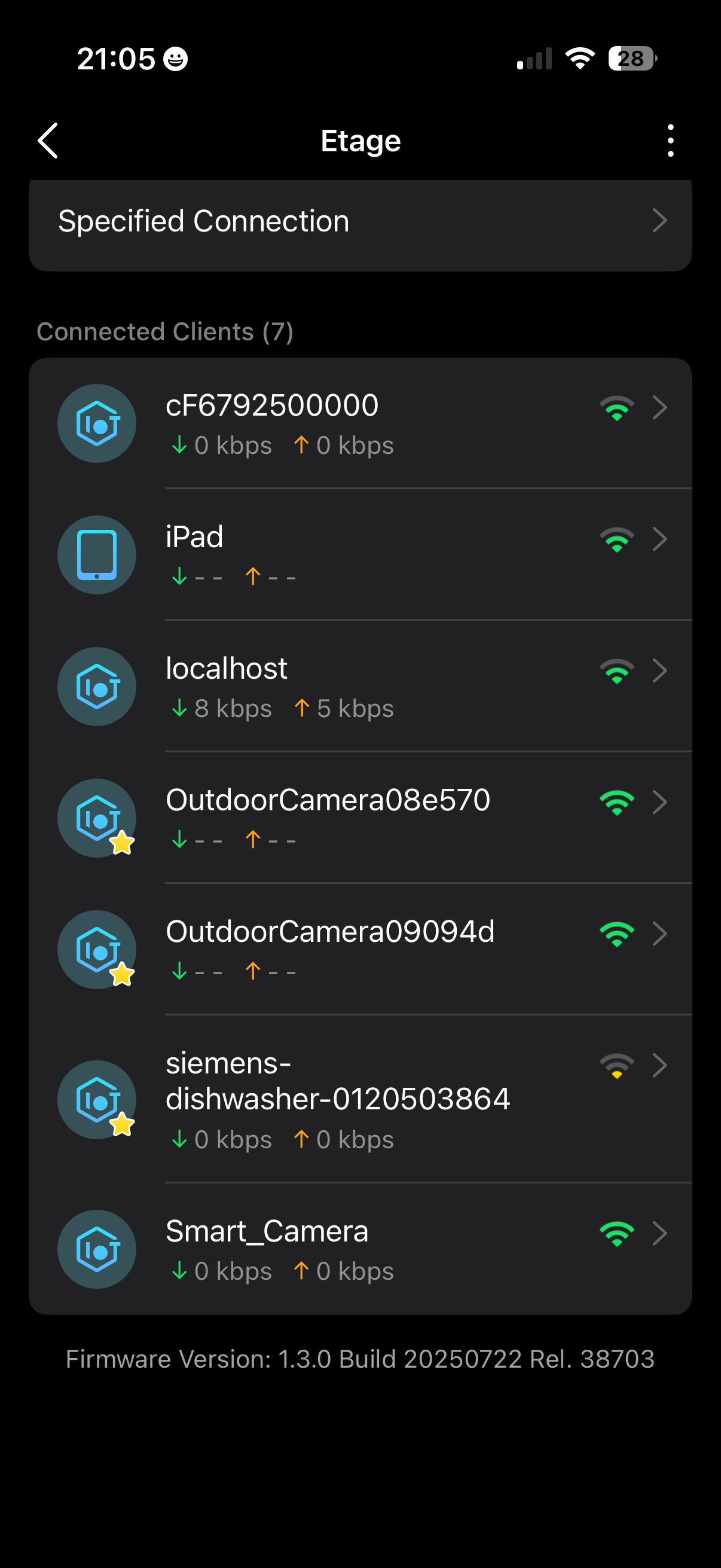721x1568 pixels.
Task: View the iPad client details
Action: coord(360,555)
